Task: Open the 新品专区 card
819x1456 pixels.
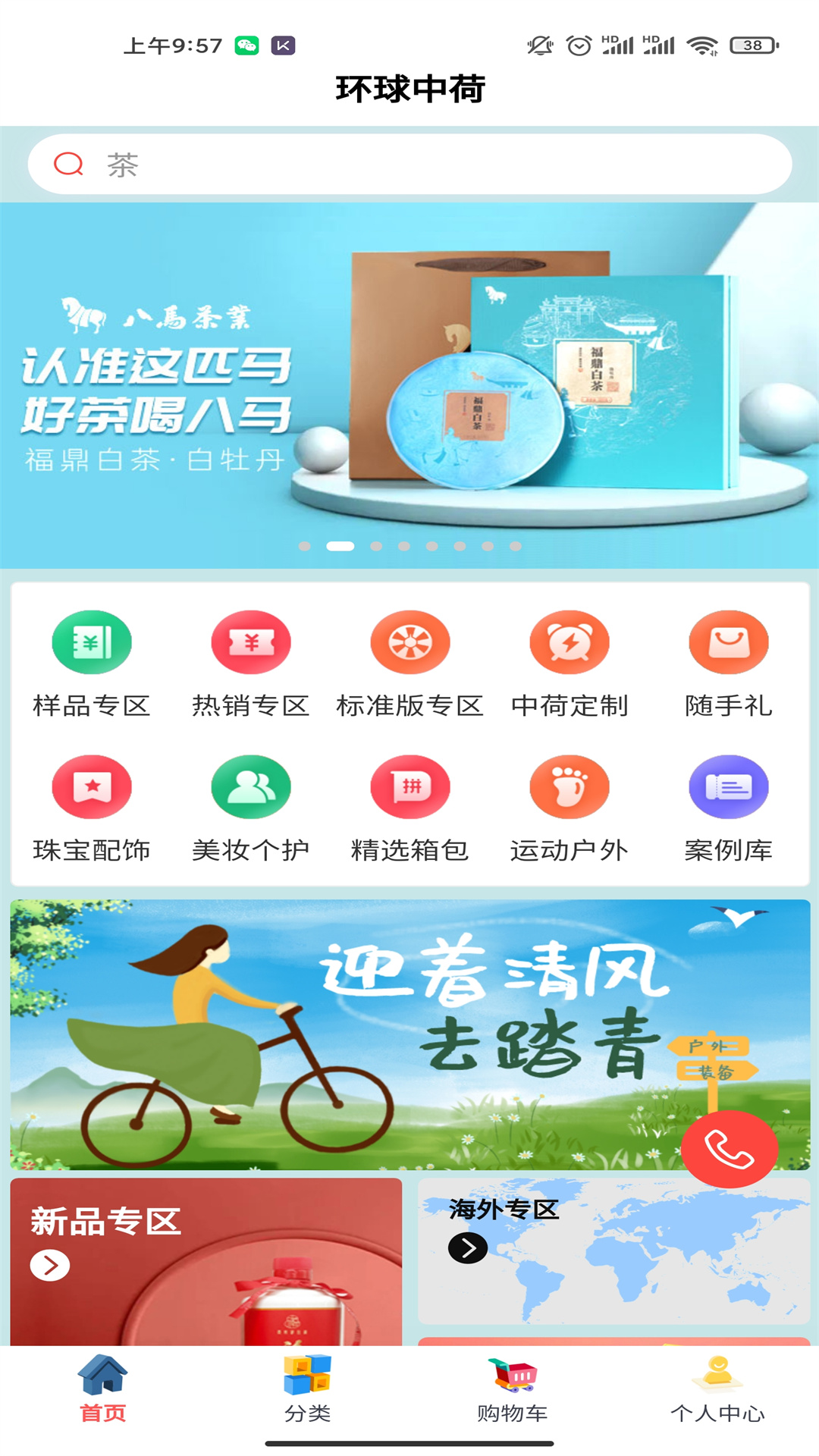Action: pos(206,1262)
